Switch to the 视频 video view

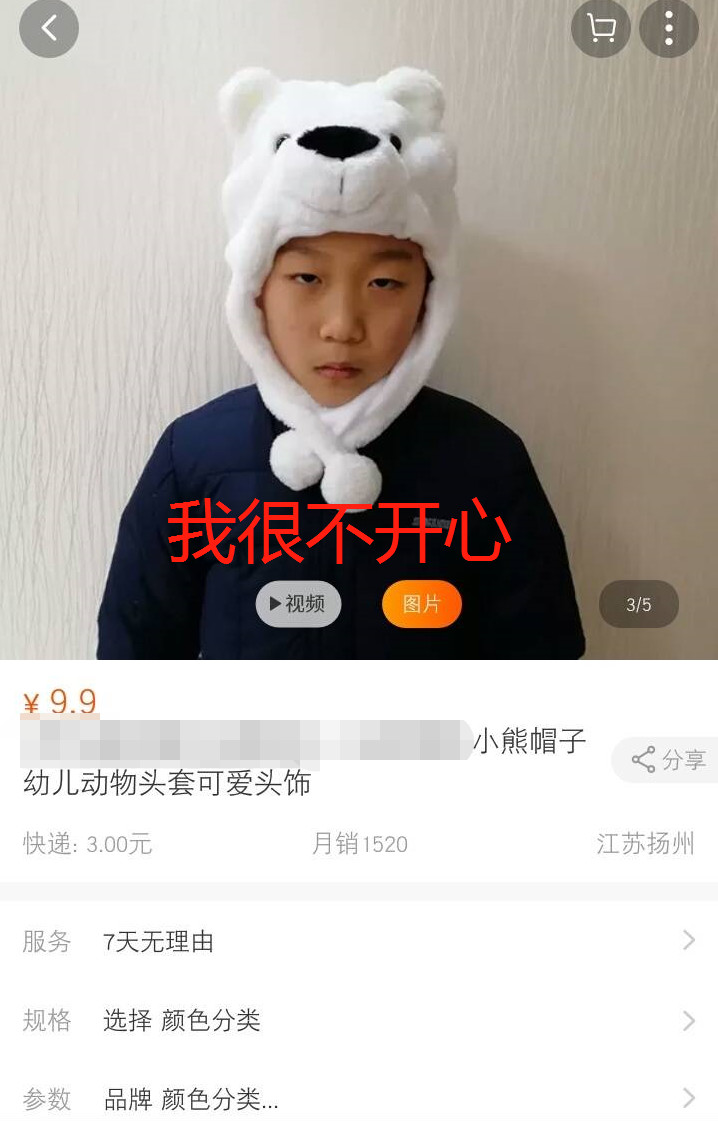(298, 604)
